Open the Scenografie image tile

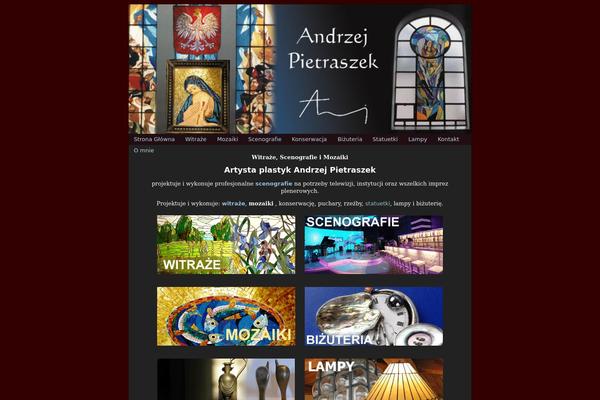[373, 244]
